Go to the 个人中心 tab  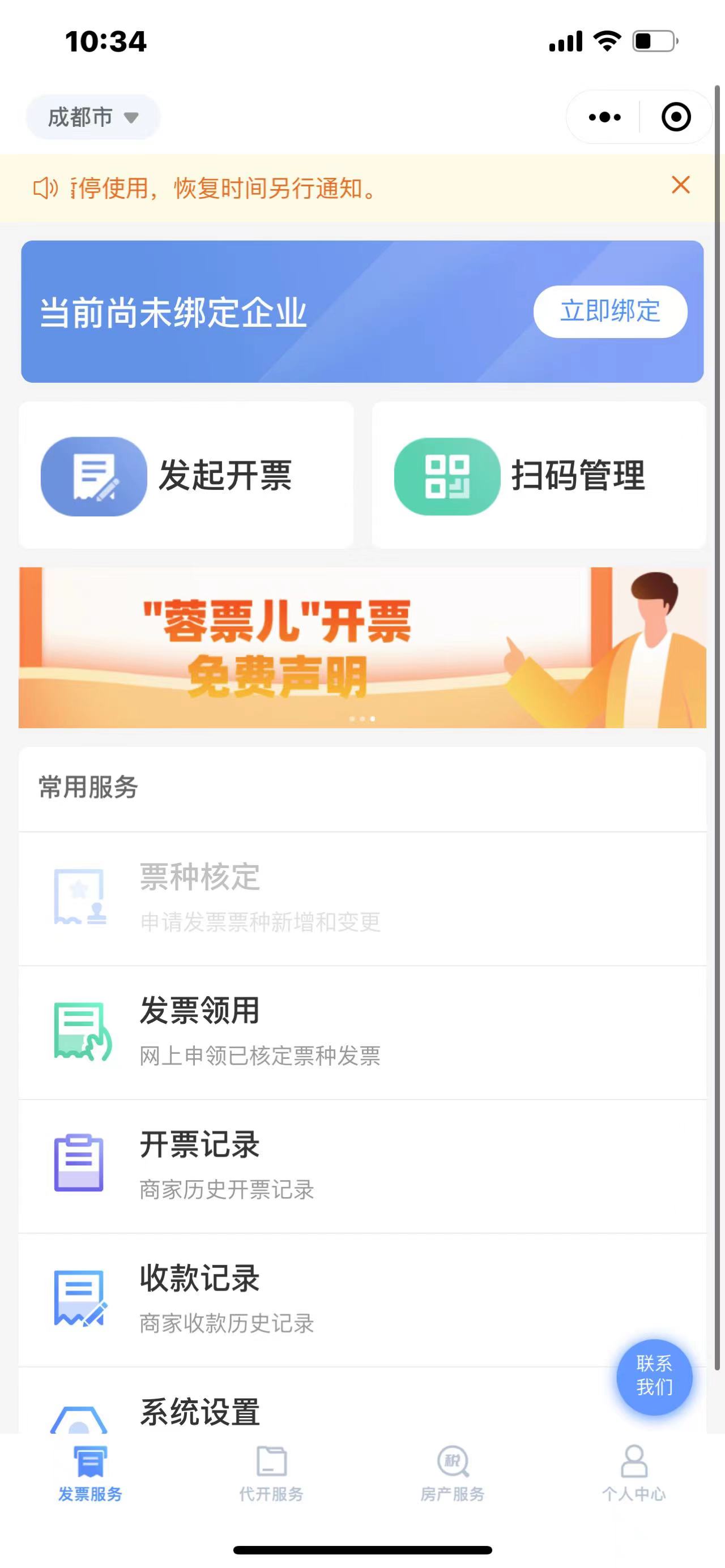634,1473
